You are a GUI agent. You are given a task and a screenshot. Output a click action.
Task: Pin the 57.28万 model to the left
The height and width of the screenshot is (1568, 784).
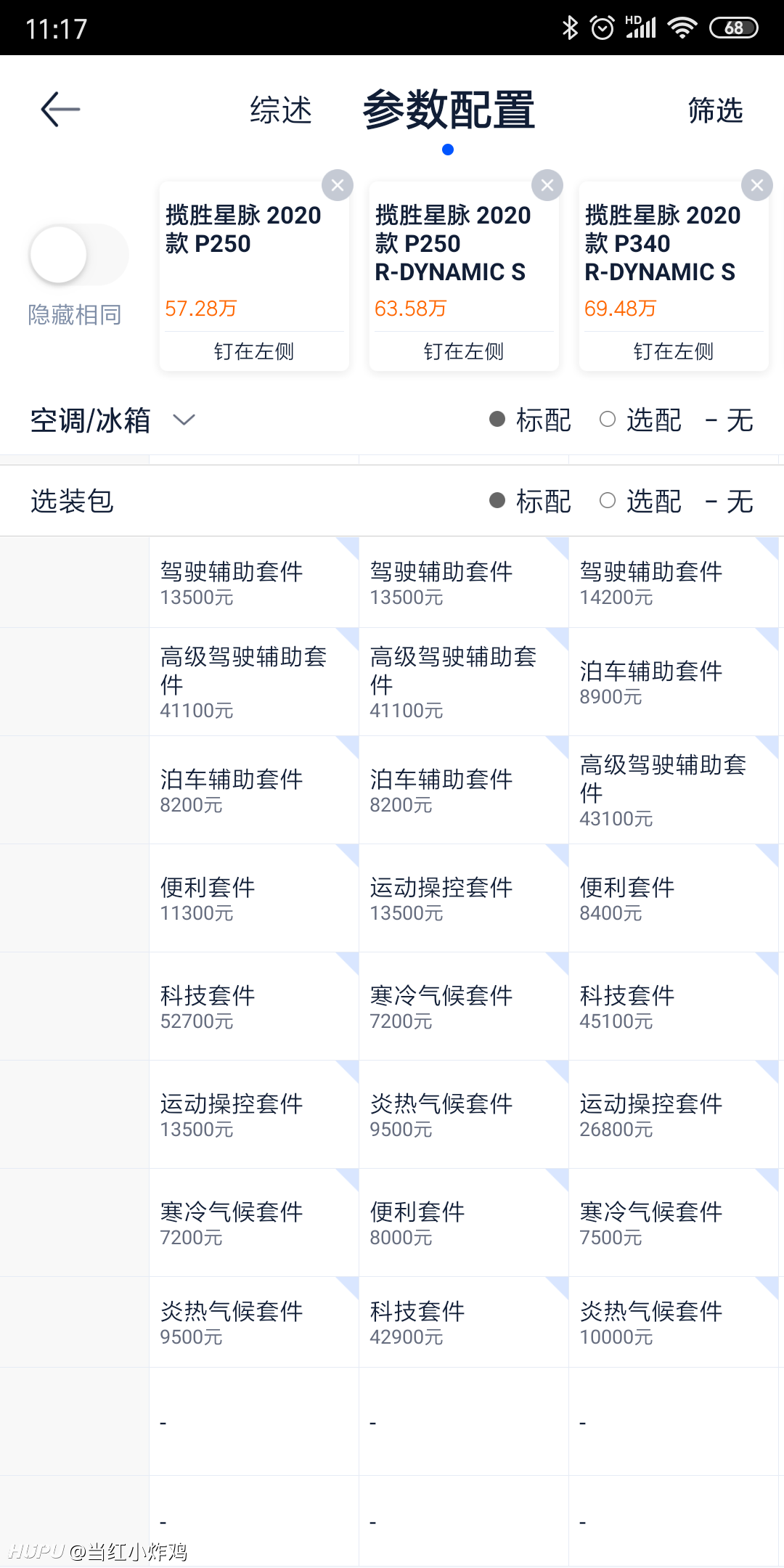254,351
